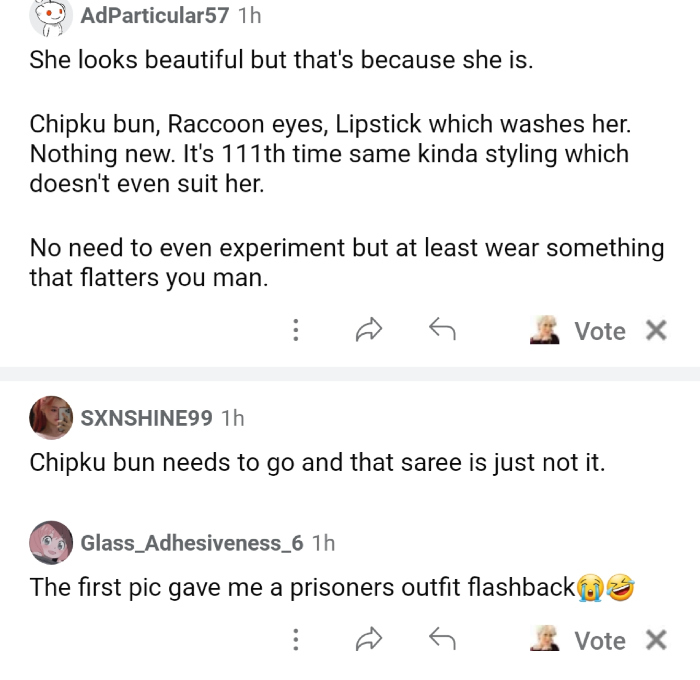Tap Vote on Glass_Adhesiveness_6's comment
This screenshot has height=680, width=700.
599,641
